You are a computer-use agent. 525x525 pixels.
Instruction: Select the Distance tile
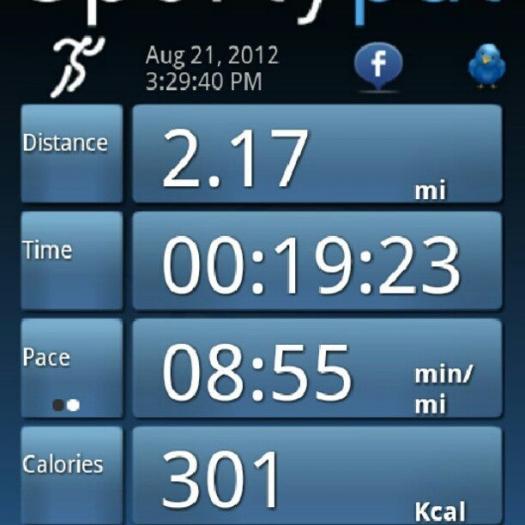pyautogui.click(x=72, y=153)
